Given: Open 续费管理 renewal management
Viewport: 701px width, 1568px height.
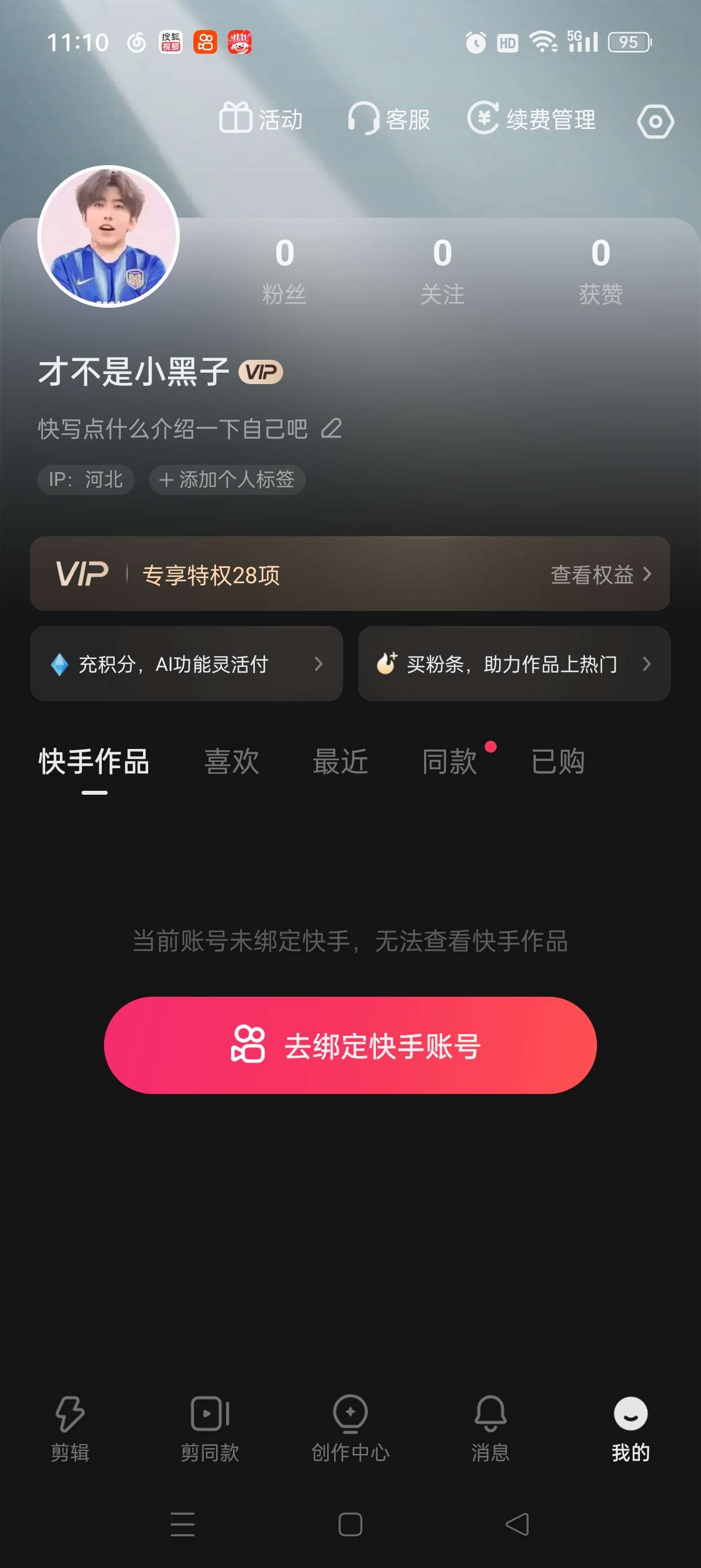Looking at the screenshot, I should click(532, 119).
